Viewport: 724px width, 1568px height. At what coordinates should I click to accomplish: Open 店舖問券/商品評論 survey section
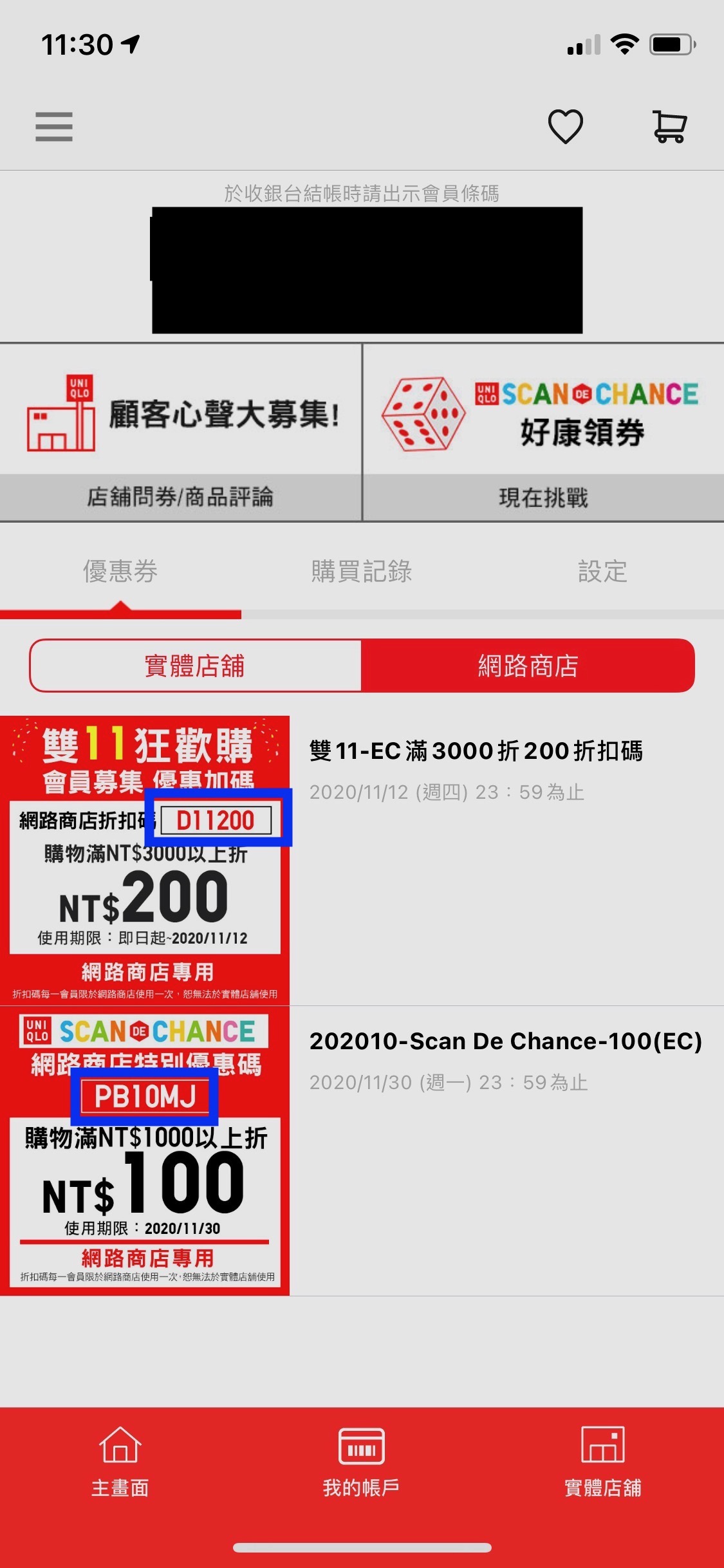tap(180, 497)
